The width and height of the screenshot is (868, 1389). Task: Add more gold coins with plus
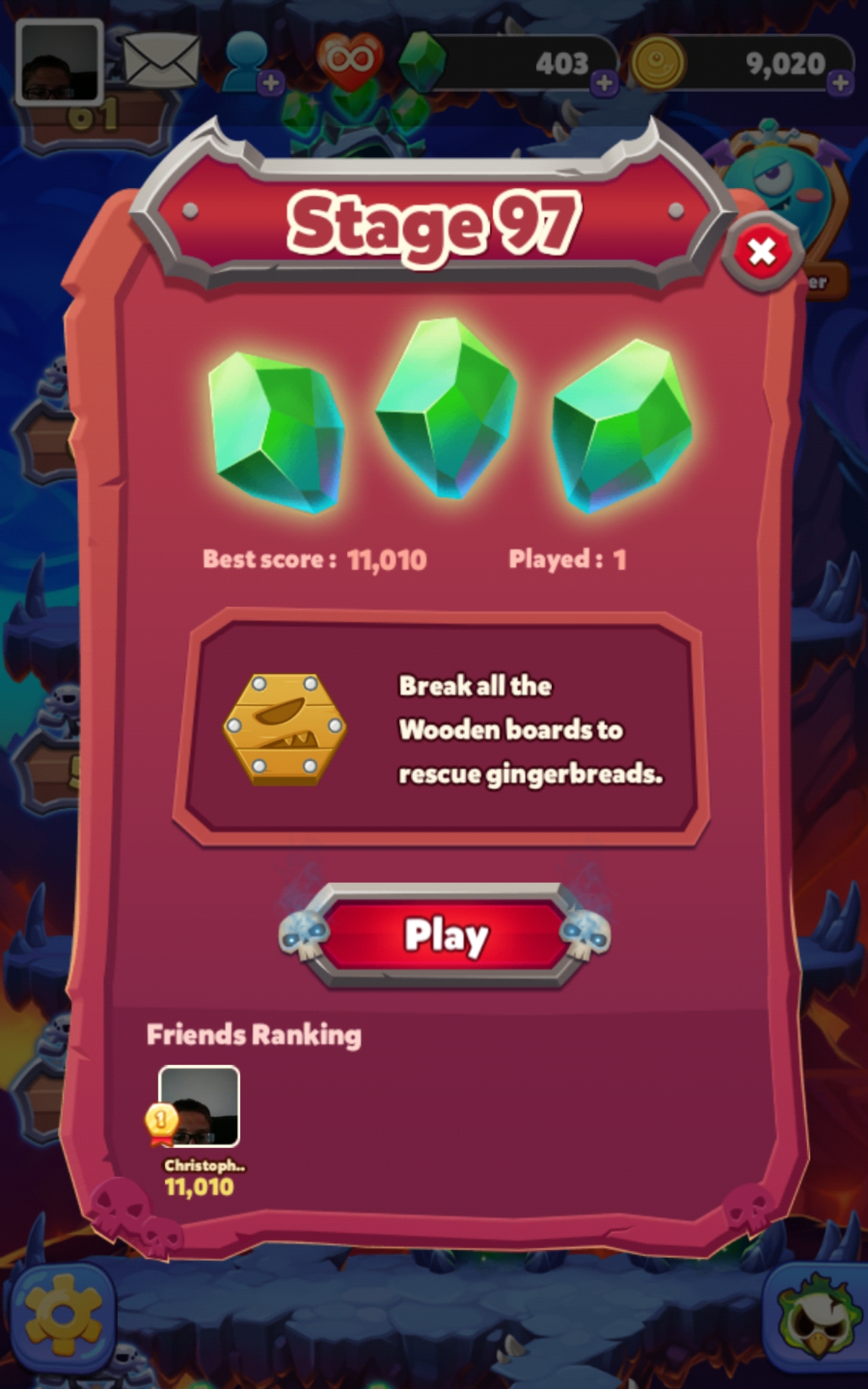pos(840,82)
